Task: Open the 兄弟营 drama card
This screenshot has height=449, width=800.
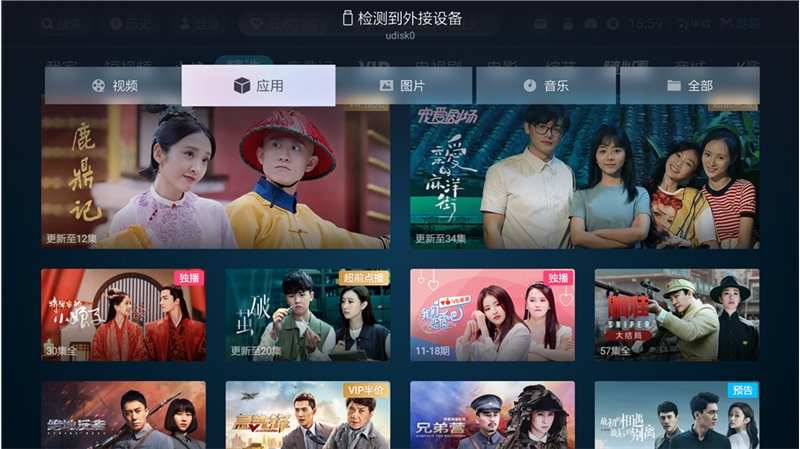Action: (492, 414)
